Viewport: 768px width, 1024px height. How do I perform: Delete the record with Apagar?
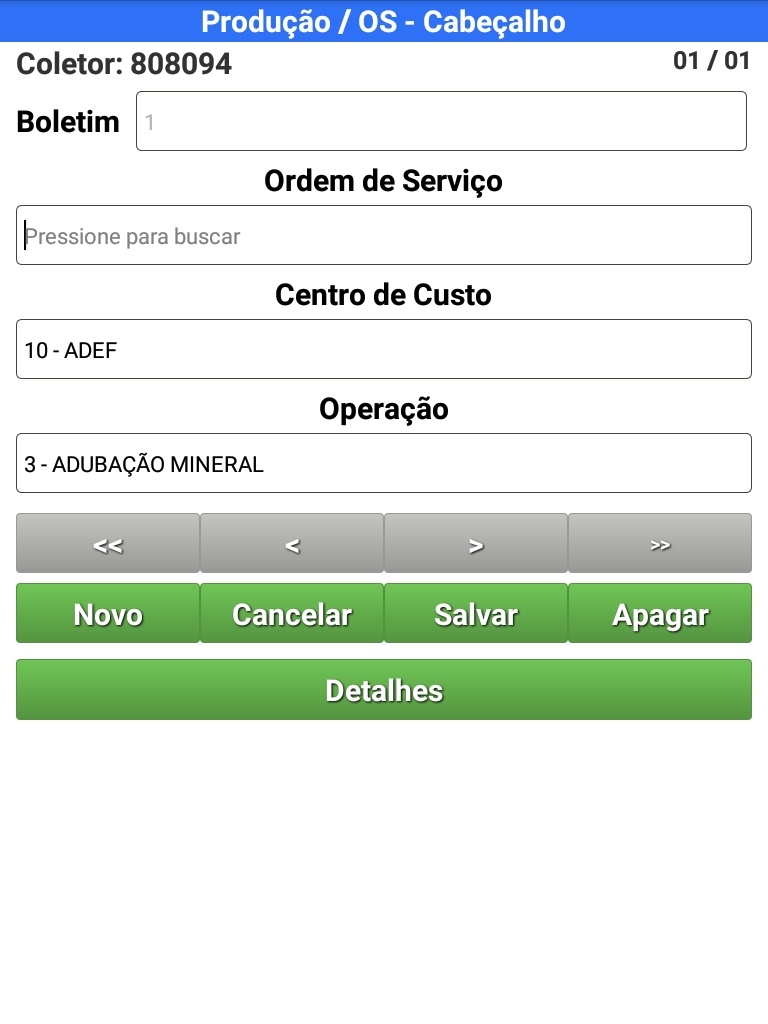pos(660,613)
